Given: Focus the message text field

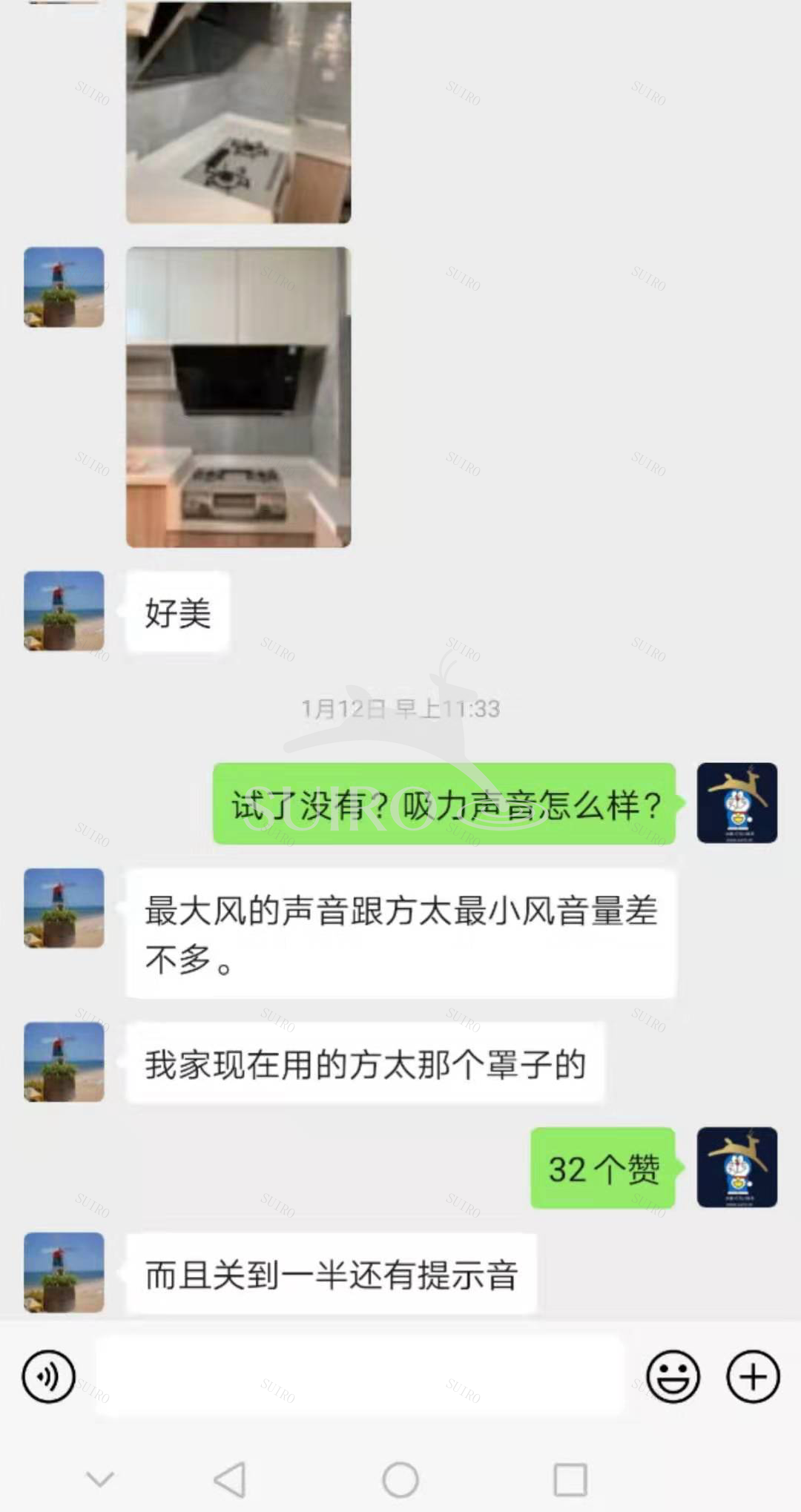Looking at the screenshot, I should coord(360,1376).
